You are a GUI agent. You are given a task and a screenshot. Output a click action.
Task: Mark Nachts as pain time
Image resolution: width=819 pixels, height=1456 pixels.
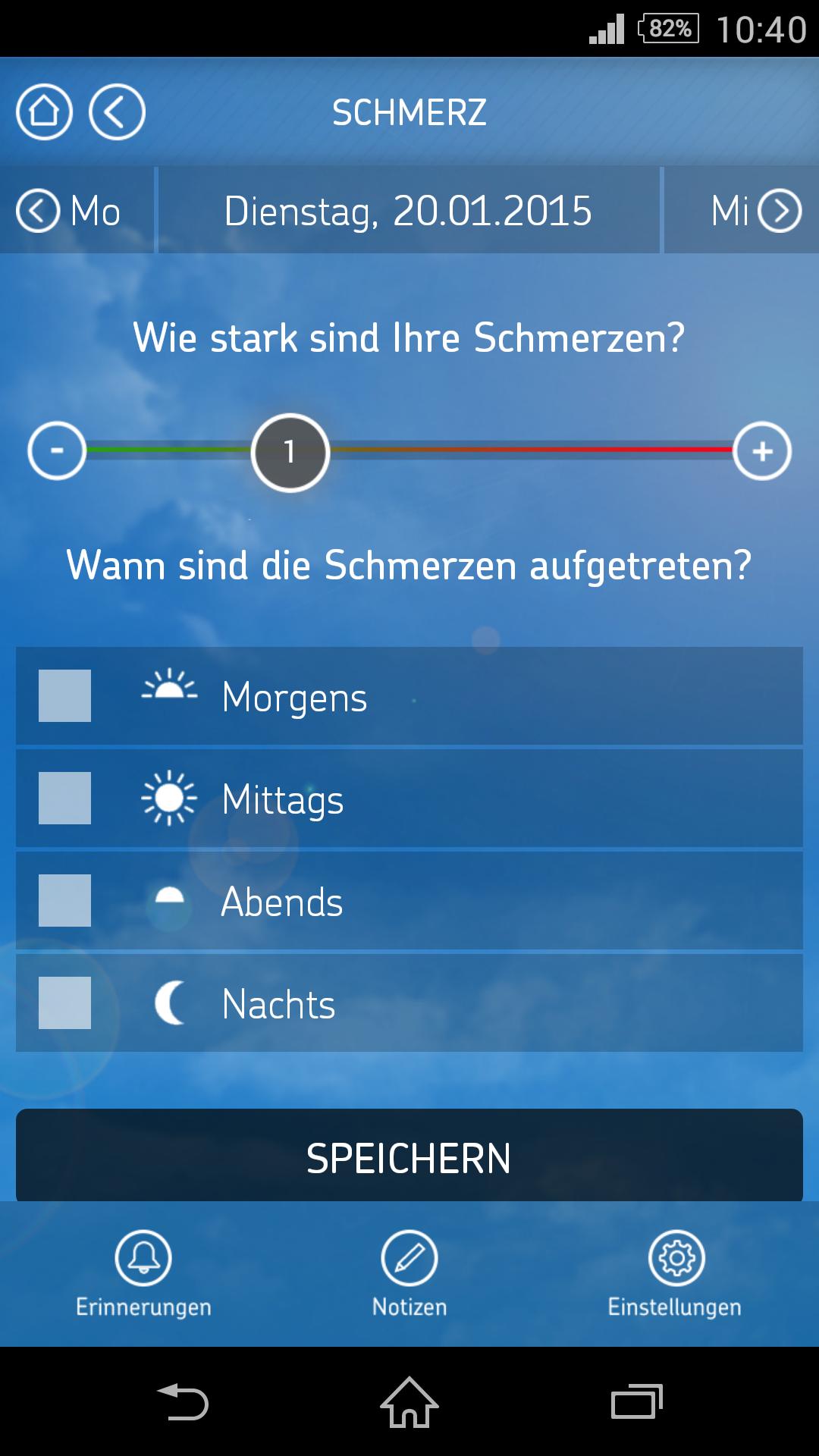point(65,1003)
